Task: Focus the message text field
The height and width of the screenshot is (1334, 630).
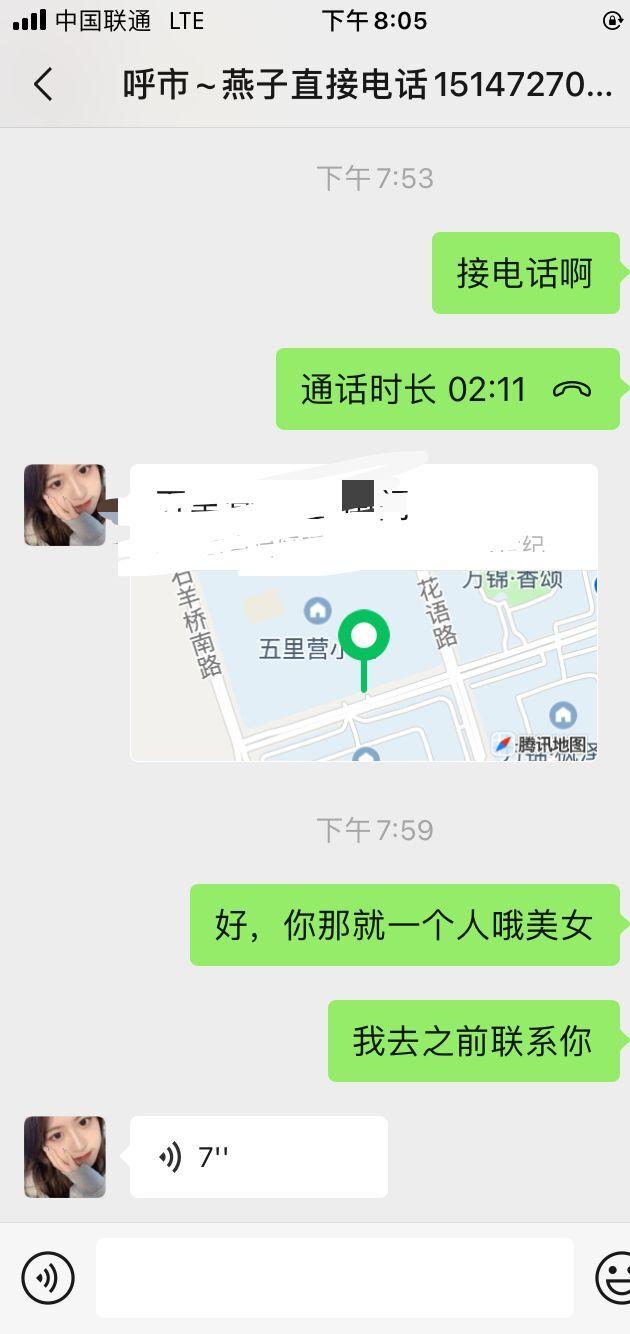Action: point(334,1277)
